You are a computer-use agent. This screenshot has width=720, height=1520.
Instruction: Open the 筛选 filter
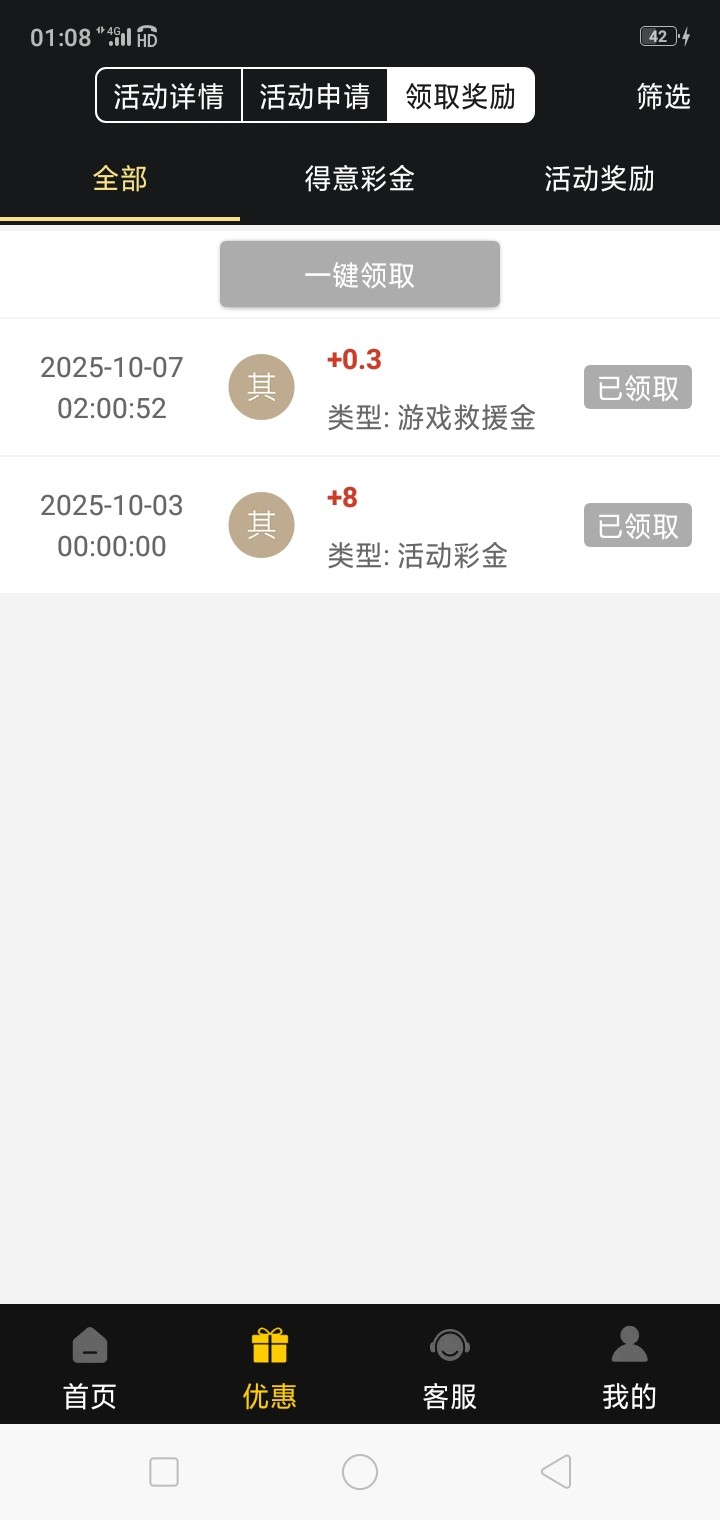click(x=663, y=96)
